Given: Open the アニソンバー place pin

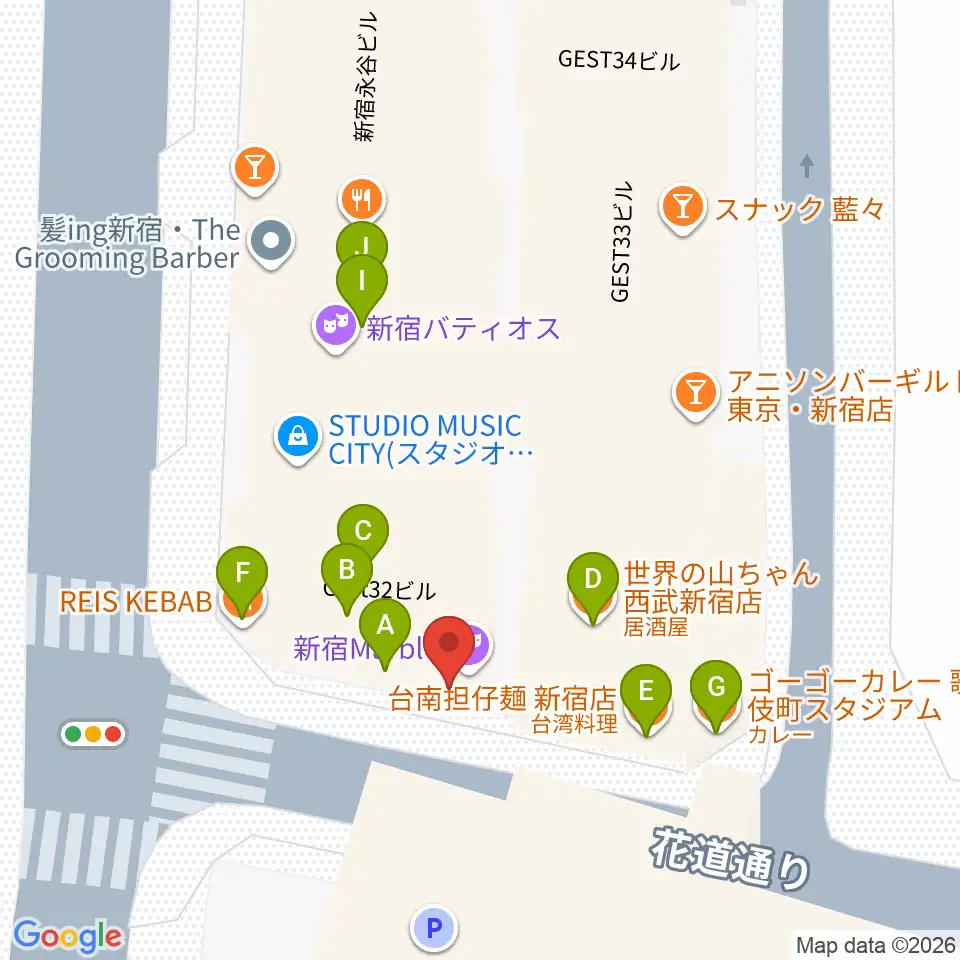Looking at the screenshot, I should (696, 396).
